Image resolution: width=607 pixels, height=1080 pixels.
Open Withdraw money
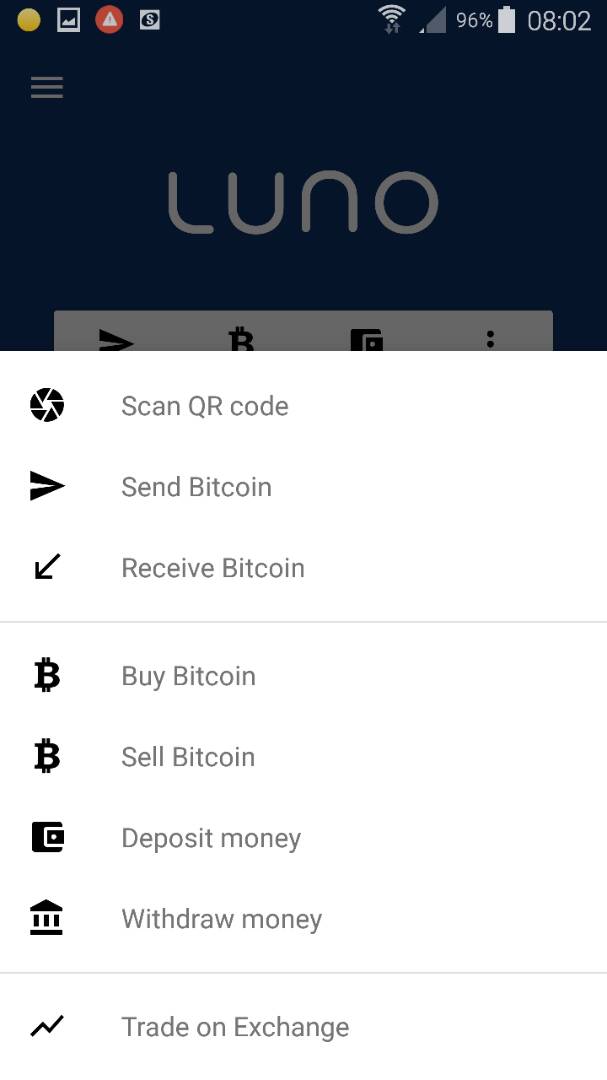(x=221, y=919)
